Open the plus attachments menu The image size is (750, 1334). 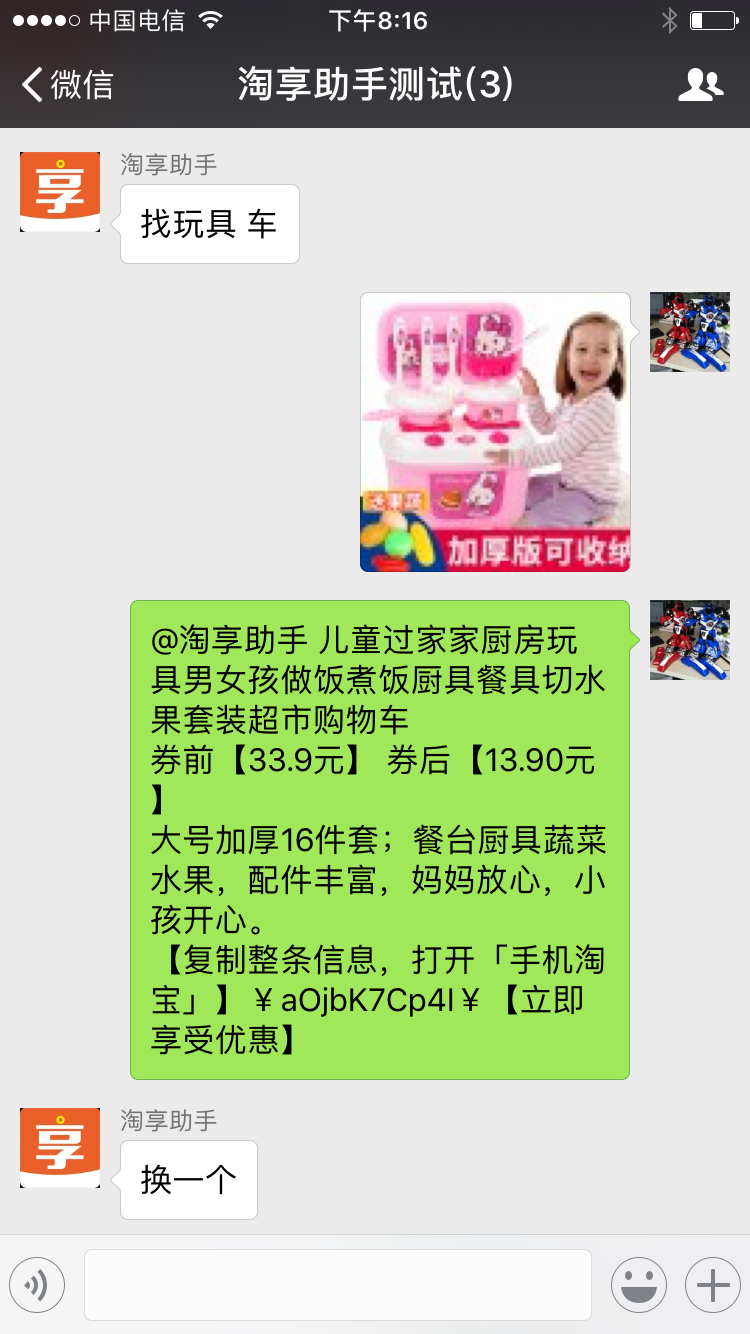(712, 1284)
